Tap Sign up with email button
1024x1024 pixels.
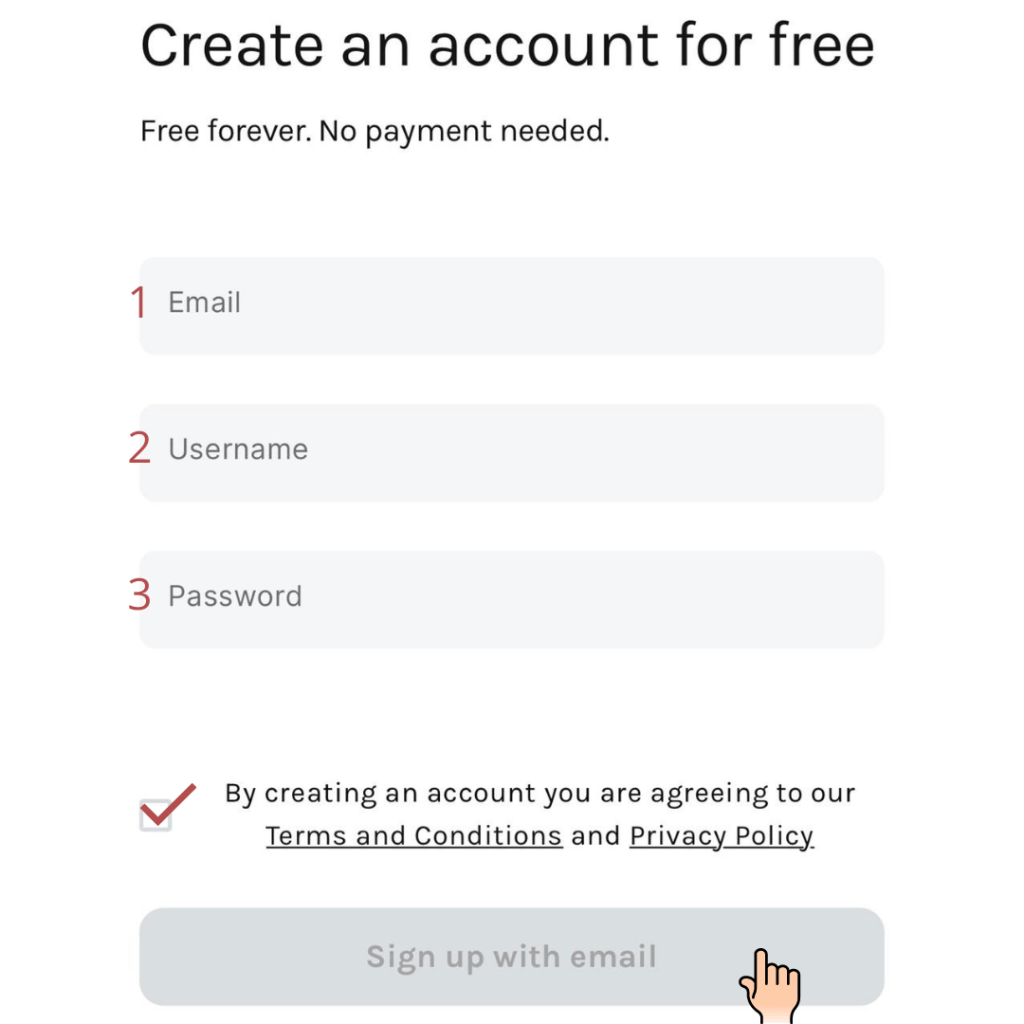511,956
